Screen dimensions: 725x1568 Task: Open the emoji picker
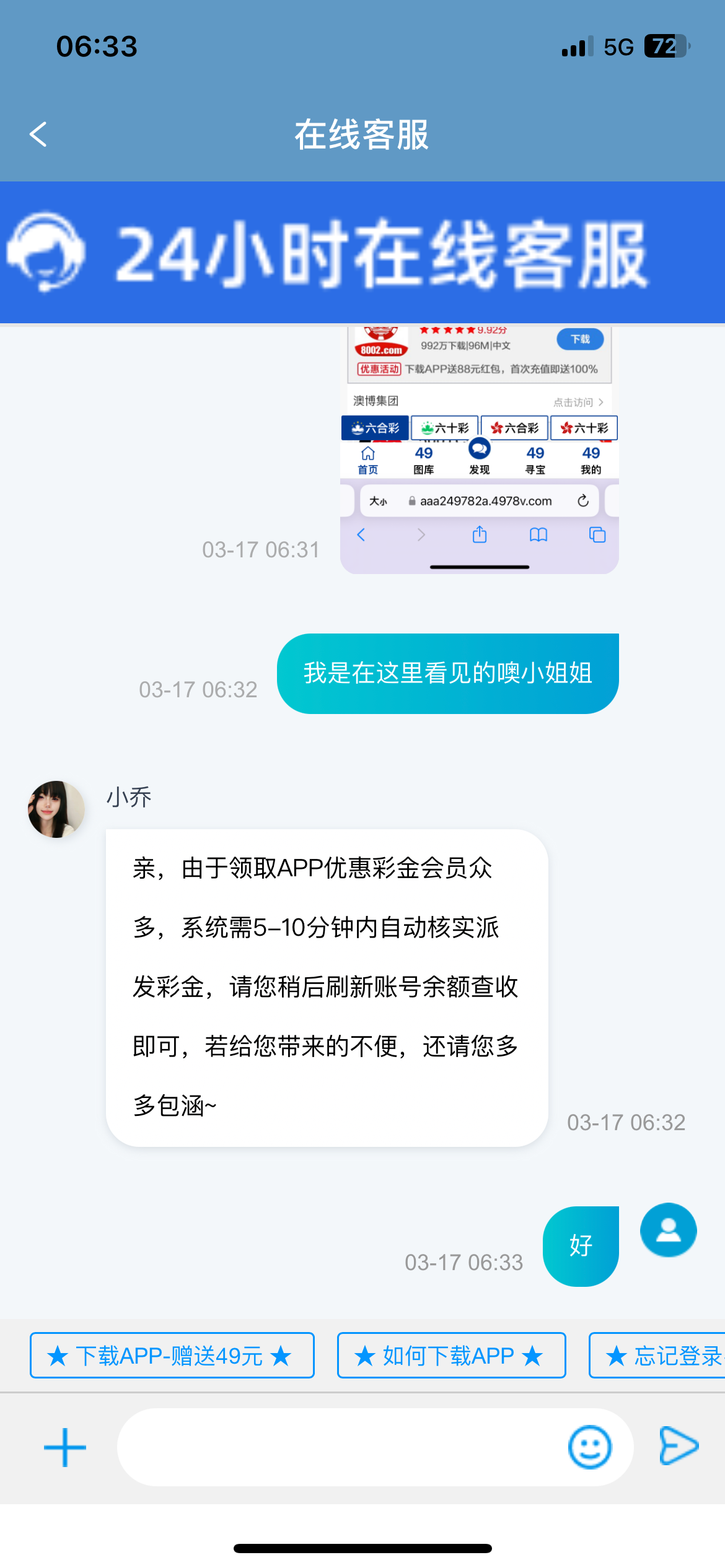pyautogui.click(x=589, y=1447)
